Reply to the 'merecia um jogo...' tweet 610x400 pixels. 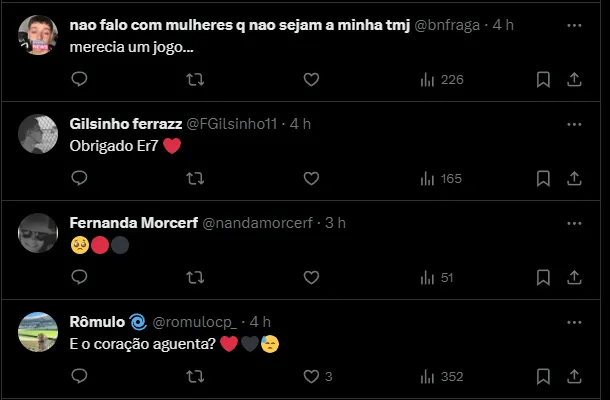click(x=79, y=79)
